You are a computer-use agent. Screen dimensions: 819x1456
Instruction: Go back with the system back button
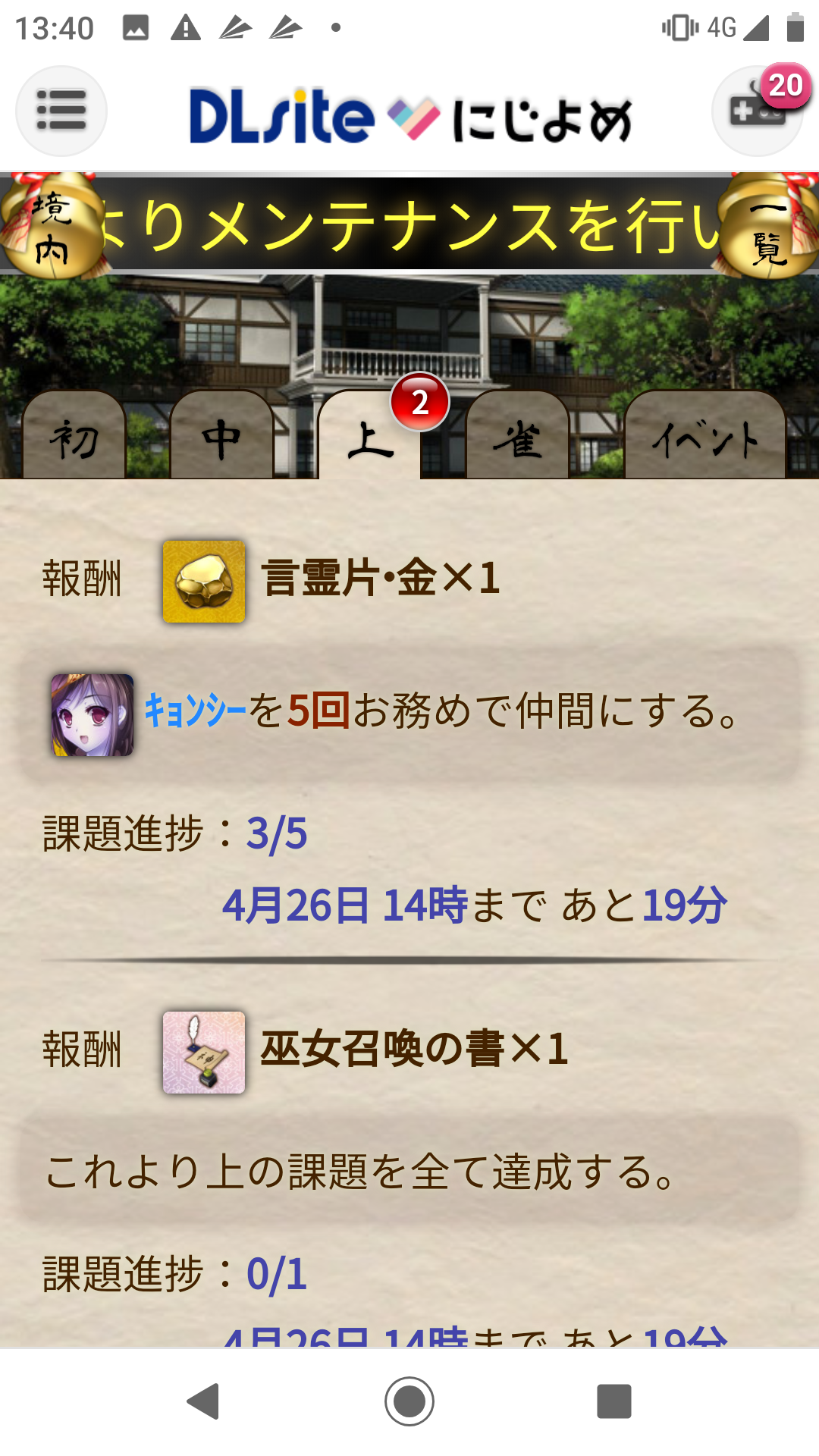tap(203, 1401)
